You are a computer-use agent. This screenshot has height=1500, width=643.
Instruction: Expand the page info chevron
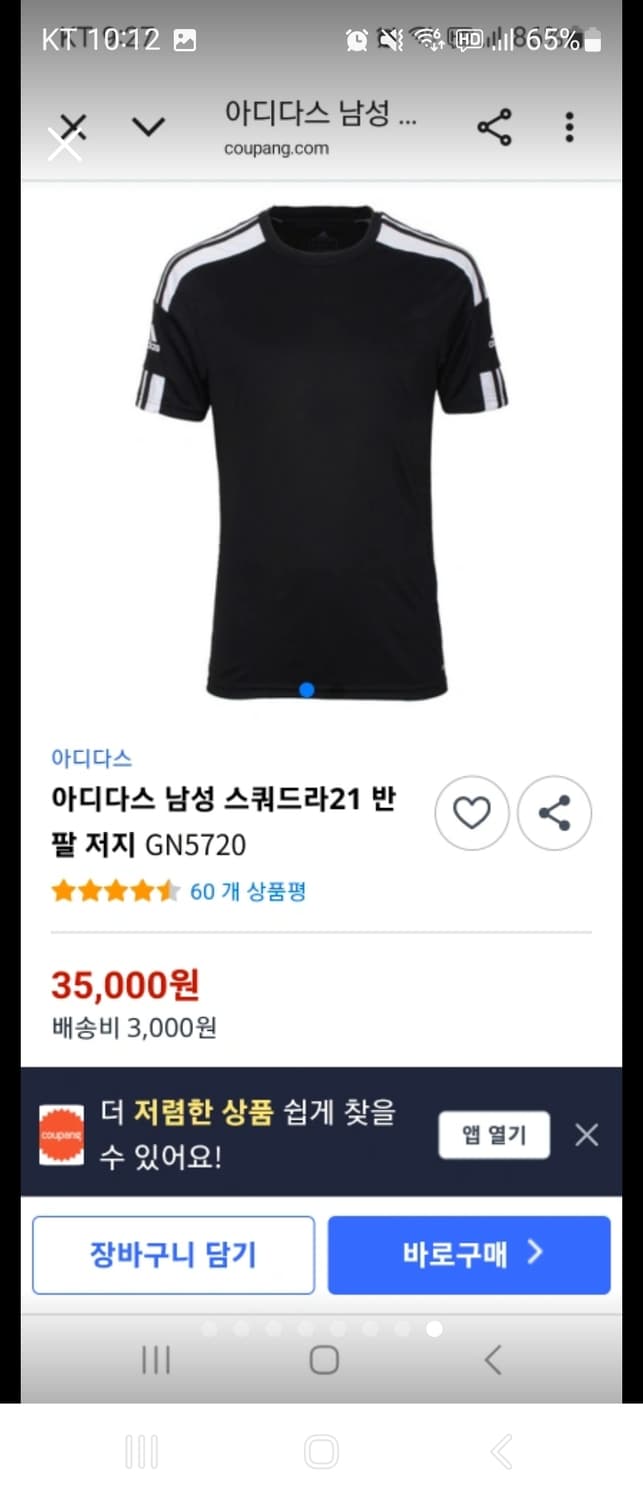[x=149, y=127]
